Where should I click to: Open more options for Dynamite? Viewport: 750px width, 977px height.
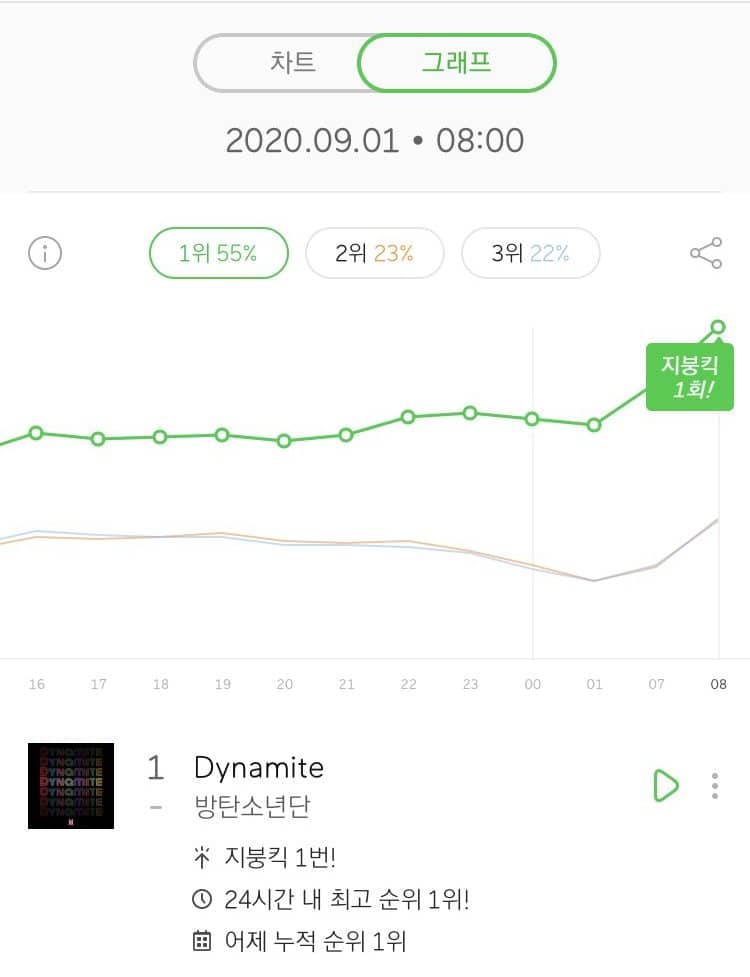coord(715,785)
